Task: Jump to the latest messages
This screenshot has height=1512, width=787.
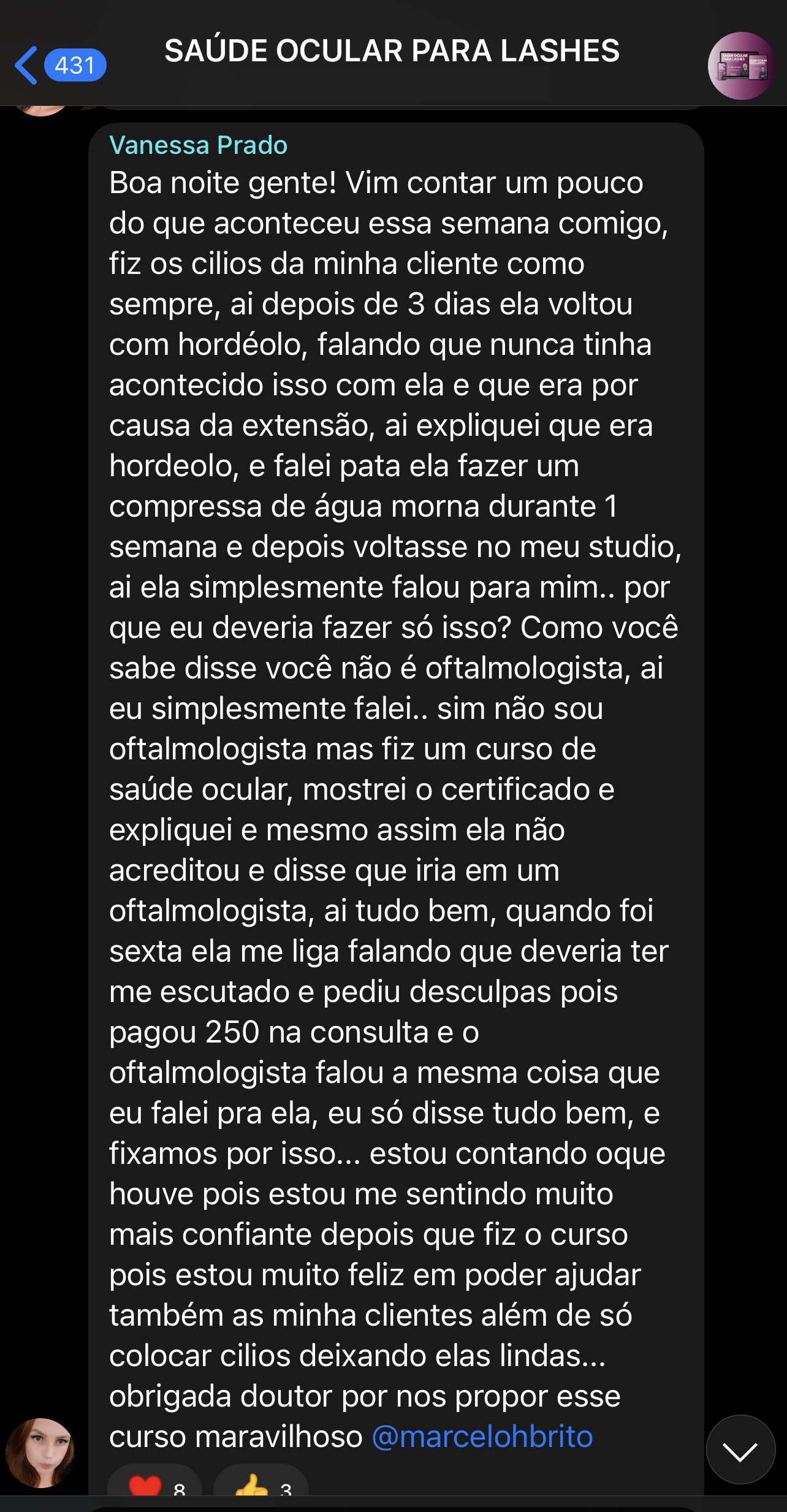Action: tap(740, 1449)
